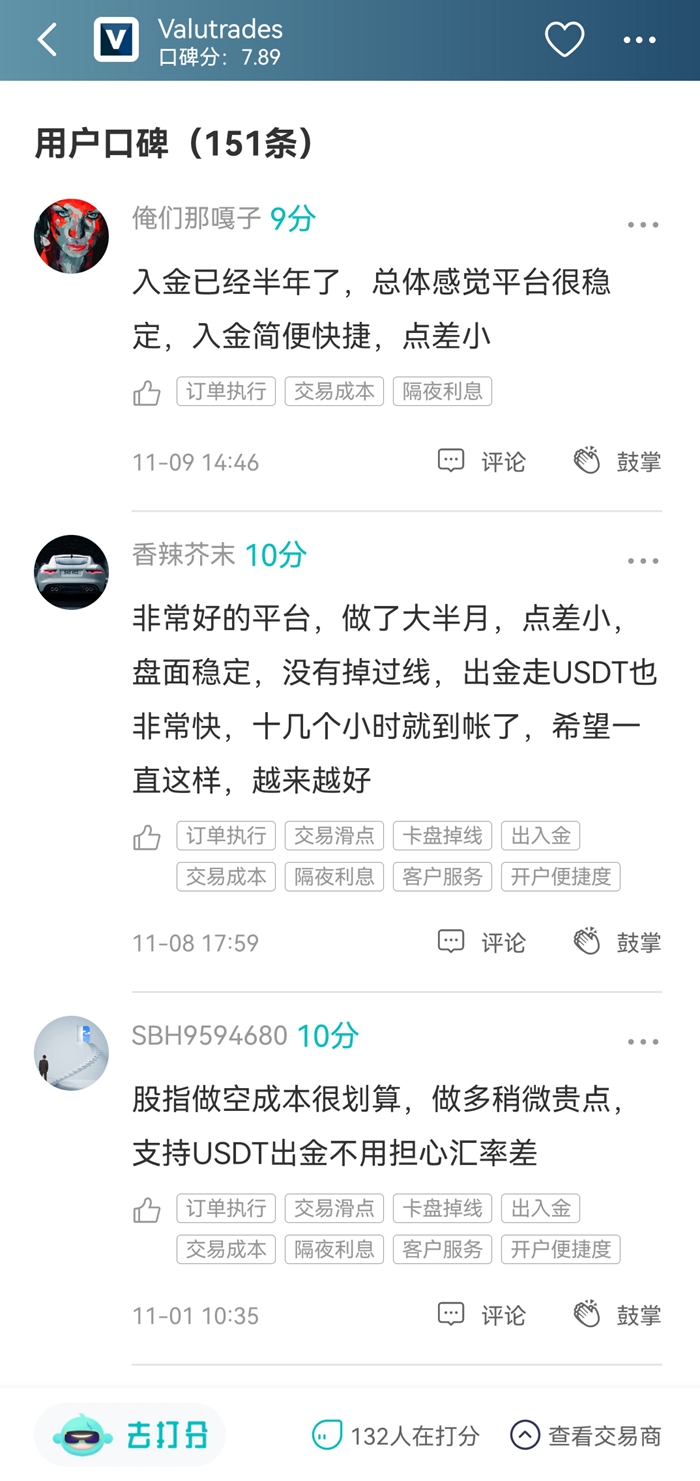Open the top bar overflow menu
This screenshot has height=1481, width=700.
[640, 40]
